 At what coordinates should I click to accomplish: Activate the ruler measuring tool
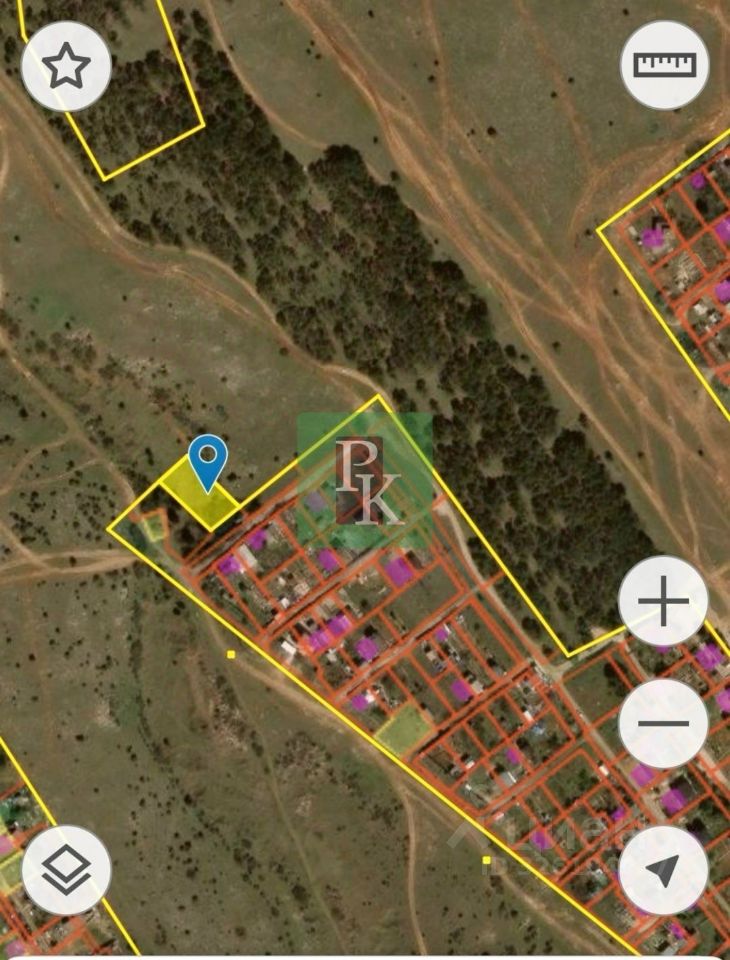[665, 65]
